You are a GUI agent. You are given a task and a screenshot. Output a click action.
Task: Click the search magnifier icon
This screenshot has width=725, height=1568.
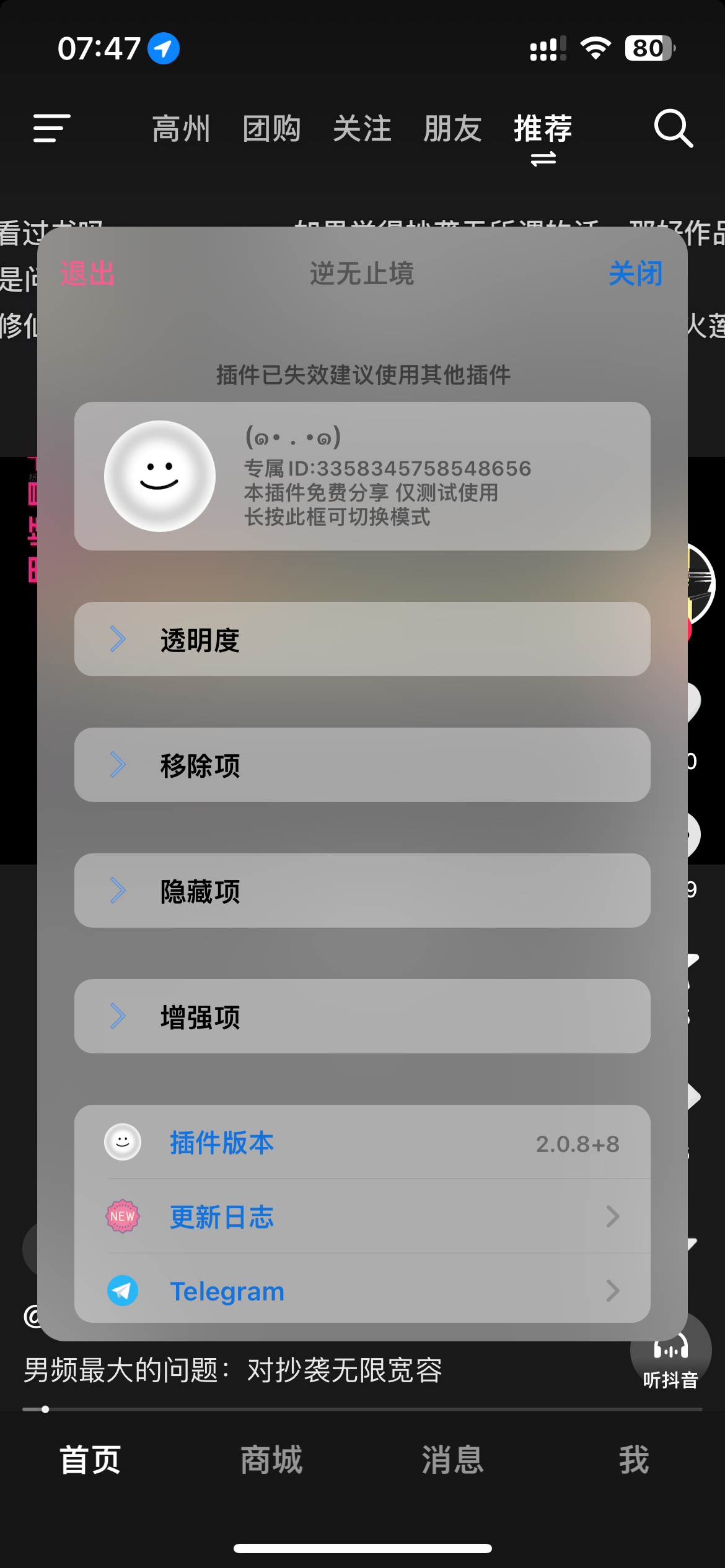(674, 129)
